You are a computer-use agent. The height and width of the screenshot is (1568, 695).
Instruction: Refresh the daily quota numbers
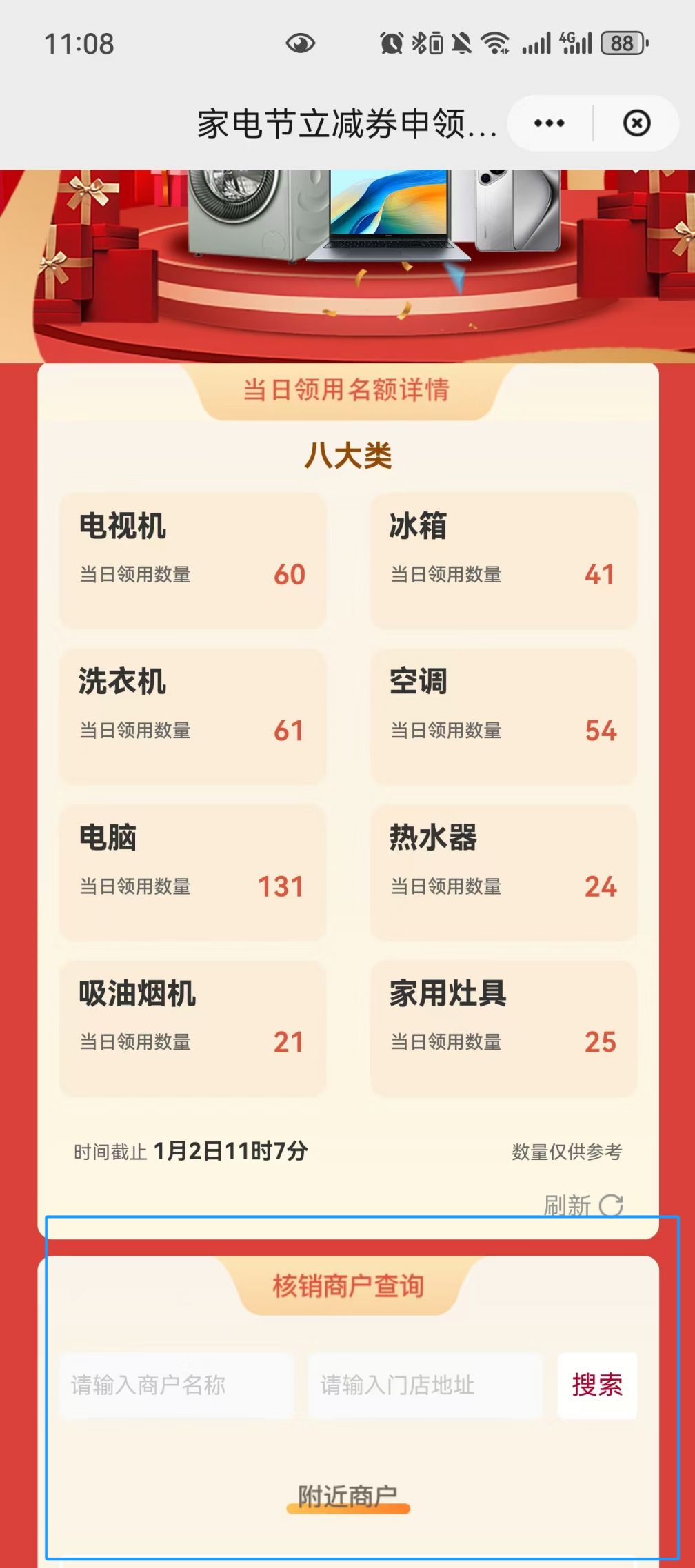pyautogui.click(x=583, y=1205)
